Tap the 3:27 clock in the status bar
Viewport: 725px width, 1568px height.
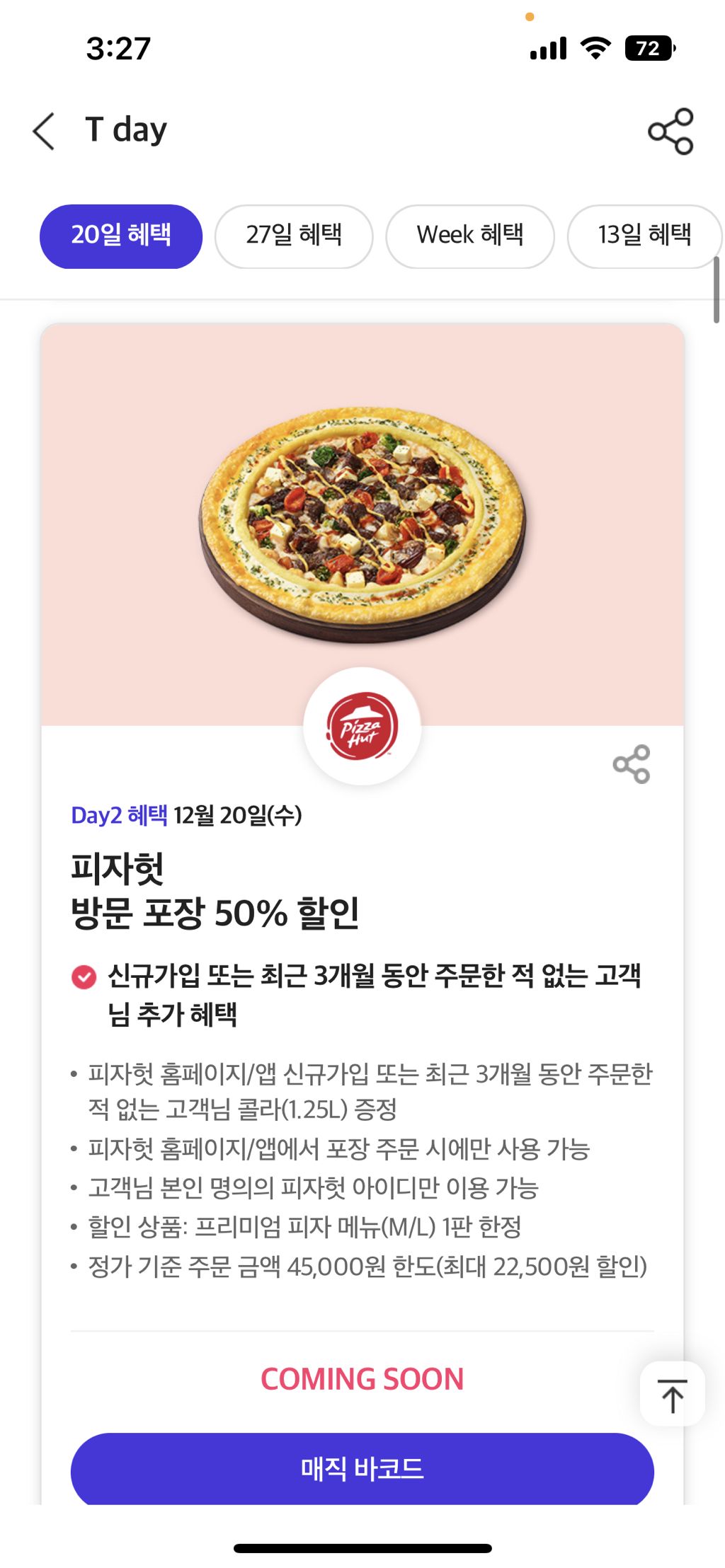(118, 48)
